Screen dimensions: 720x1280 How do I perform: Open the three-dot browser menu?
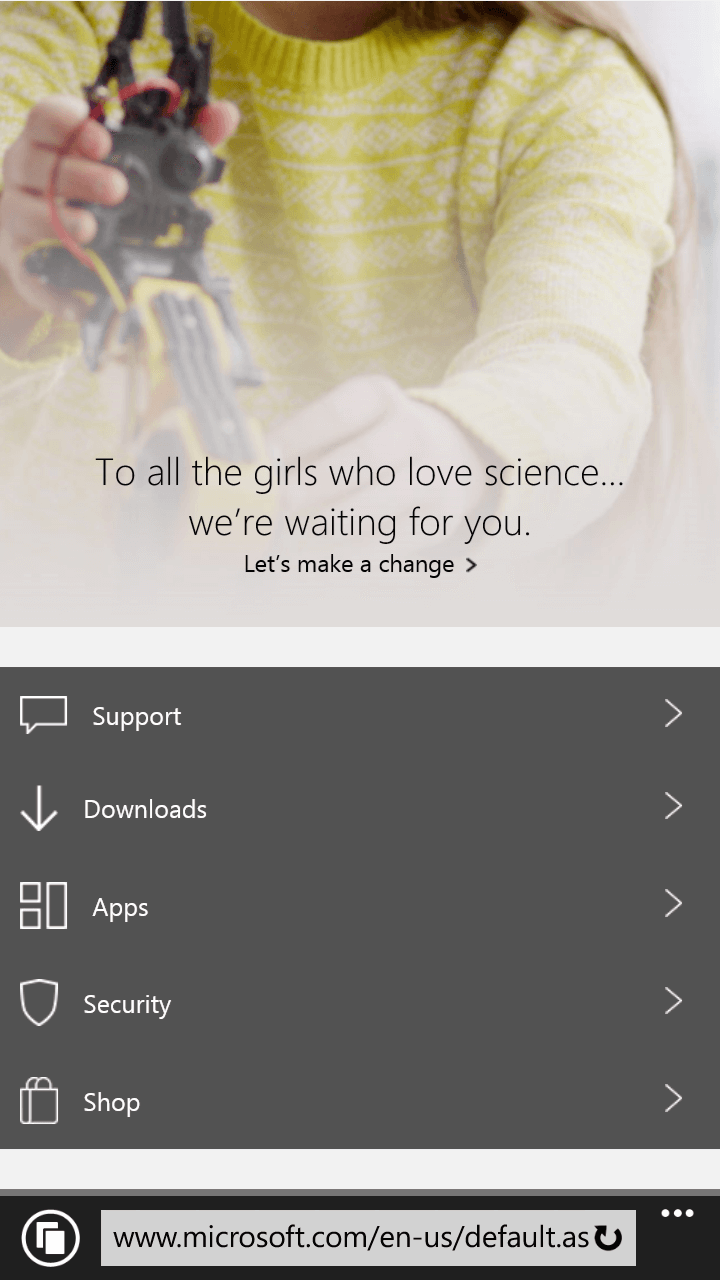pyautogui.click(x=677, y=1214)
